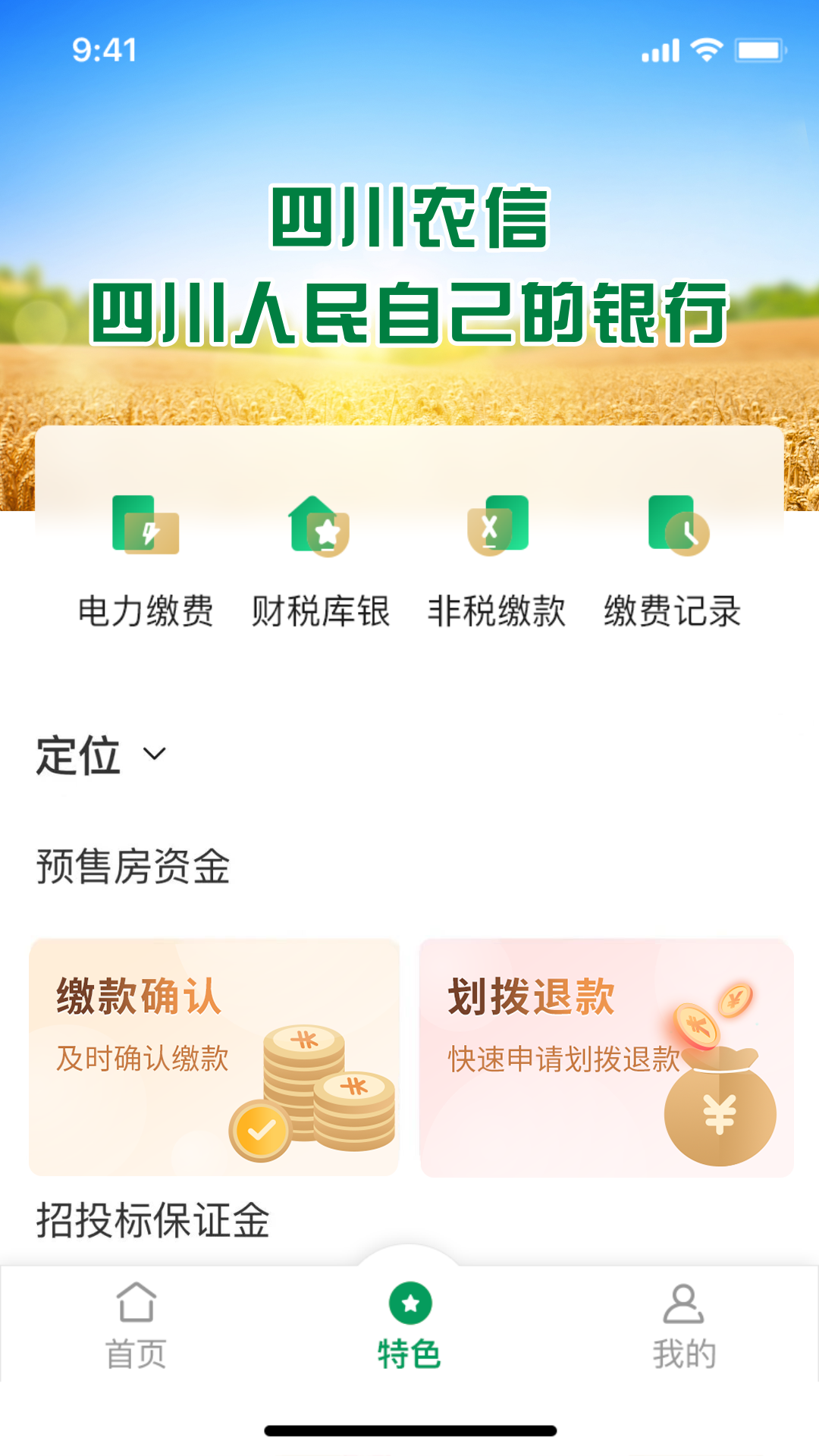This screenshot has width=819, height=1456.
Task: Open 电力缴费 electricity payment
Action: [x=146, y=561]
